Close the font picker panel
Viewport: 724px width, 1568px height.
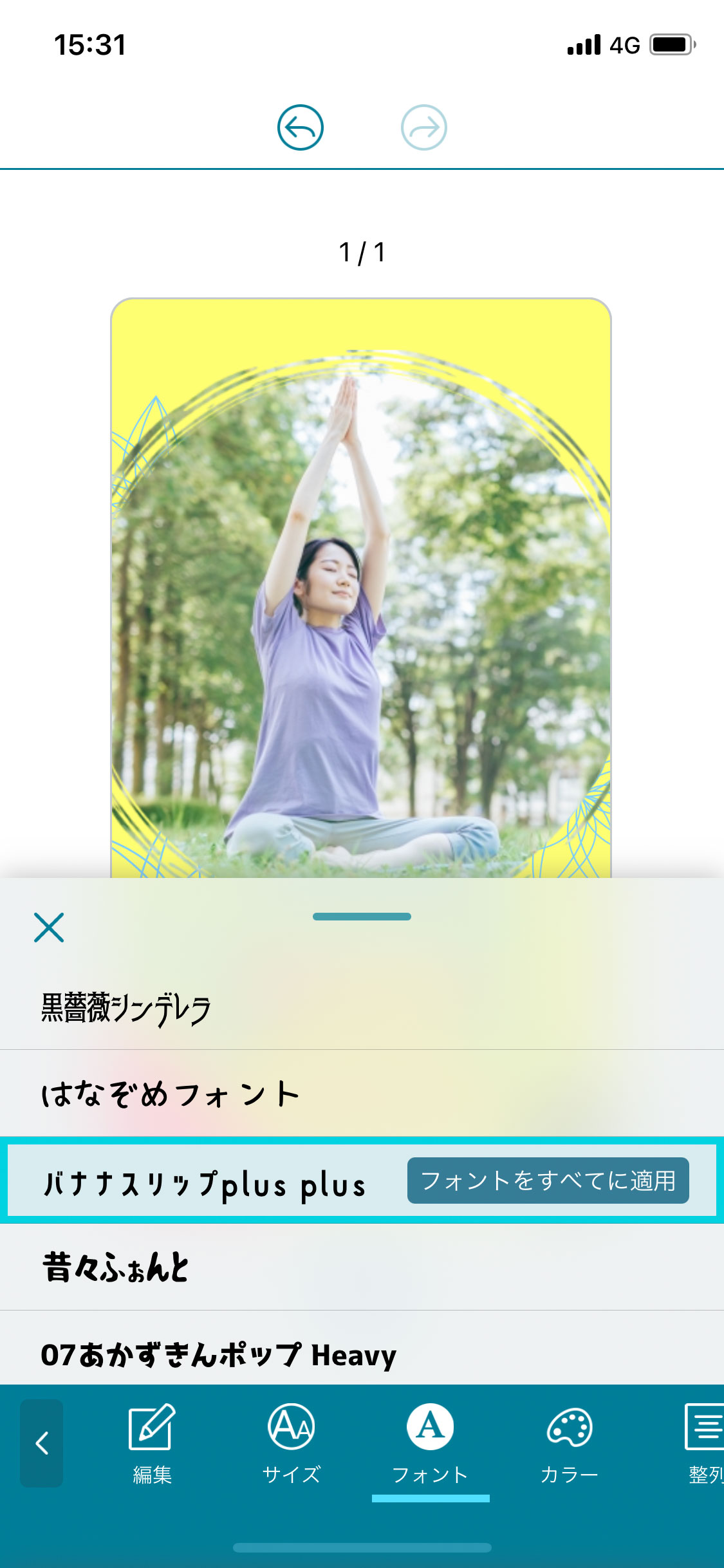coord(49,928)
